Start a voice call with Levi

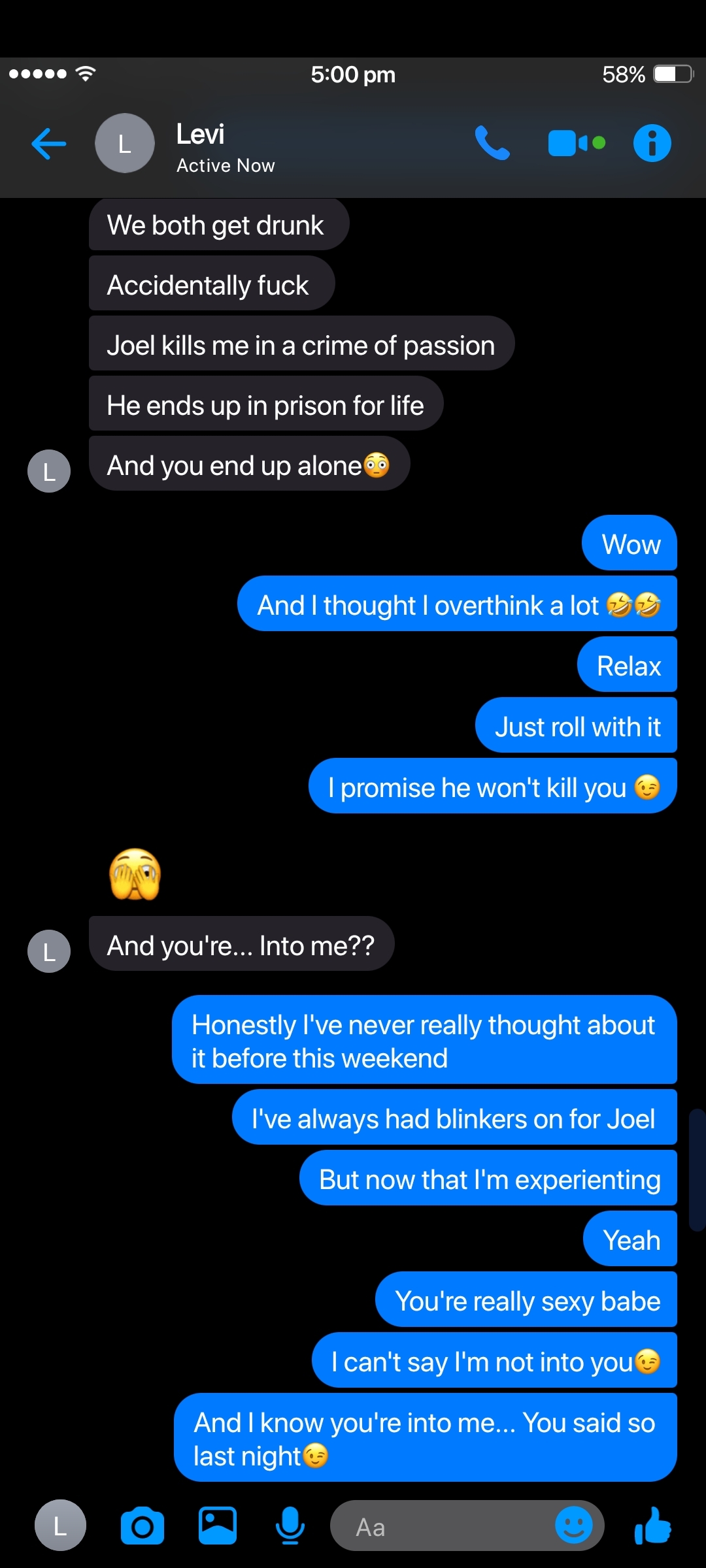492,143
